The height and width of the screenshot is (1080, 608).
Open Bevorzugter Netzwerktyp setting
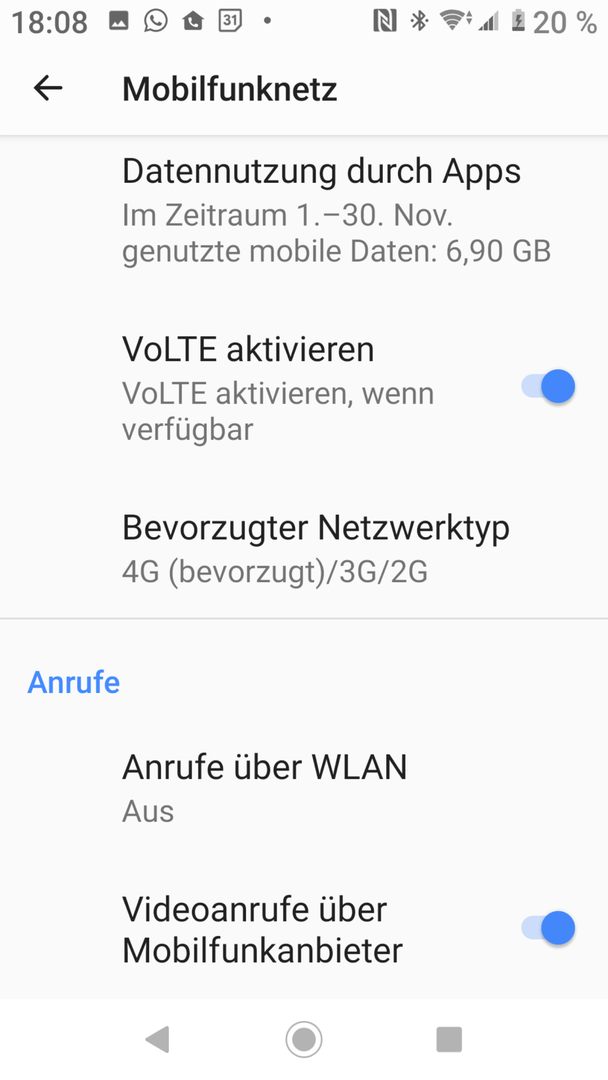[304, 549]
